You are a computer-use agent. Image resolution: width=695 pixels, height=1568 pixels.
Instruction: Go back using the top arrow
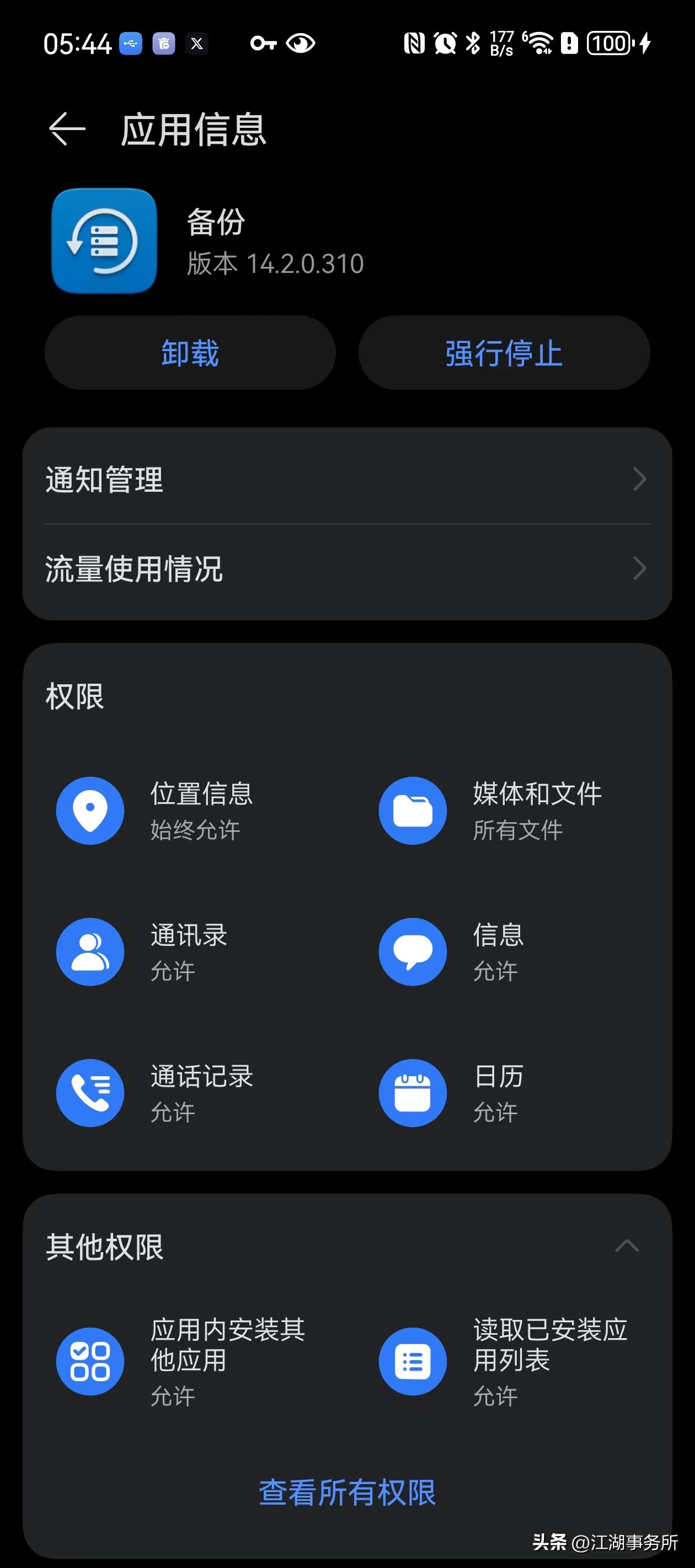pos(67,129)
